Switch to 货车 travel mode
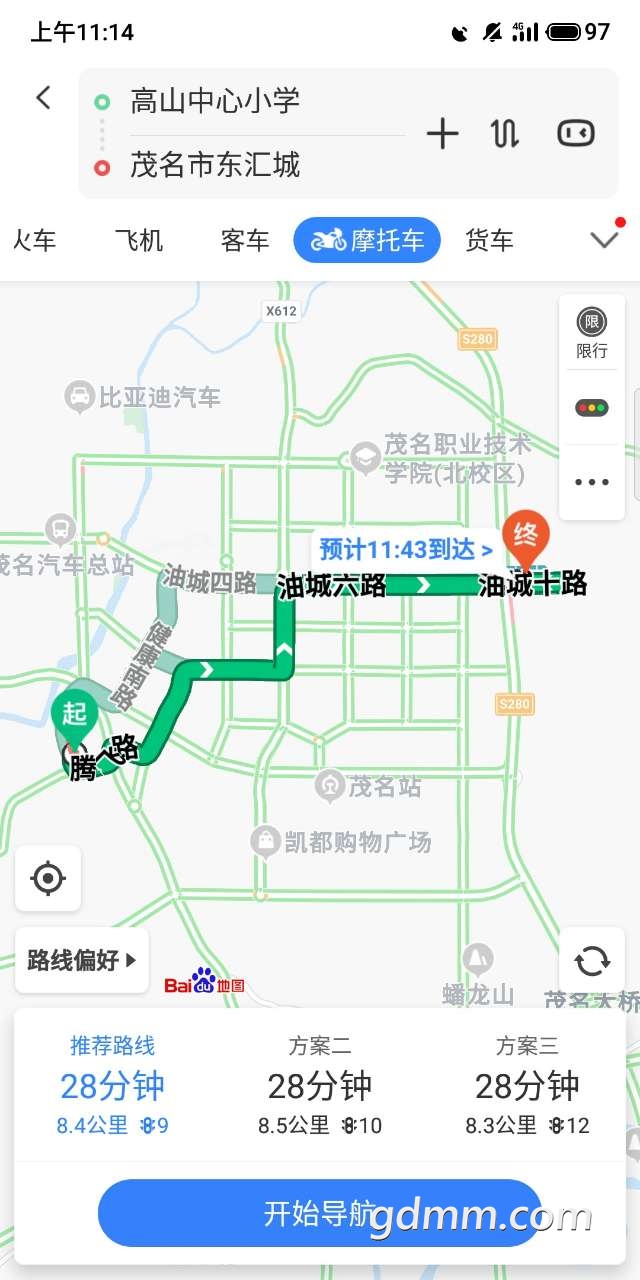This screenshot has width=640, height=1280. click(x=489, y=240)
